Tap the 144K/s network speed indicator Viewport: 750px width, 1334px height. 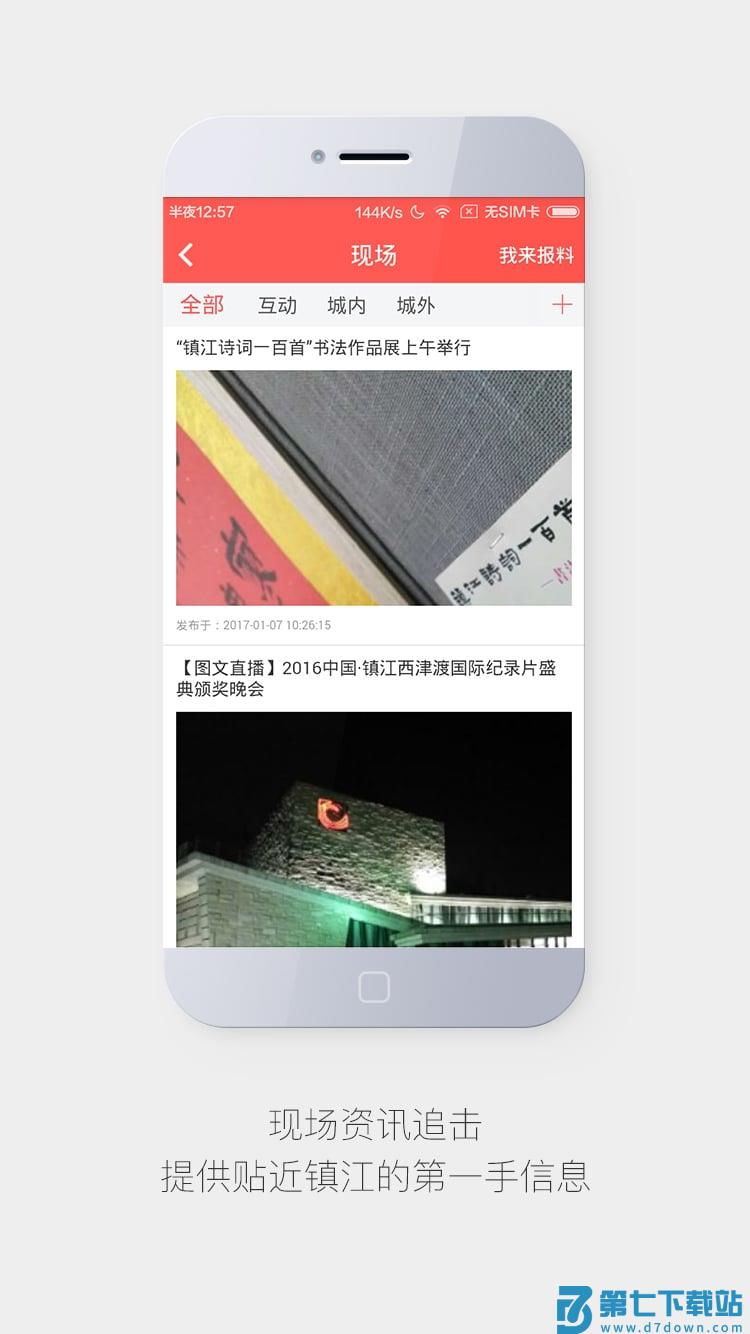click(380, 212)
